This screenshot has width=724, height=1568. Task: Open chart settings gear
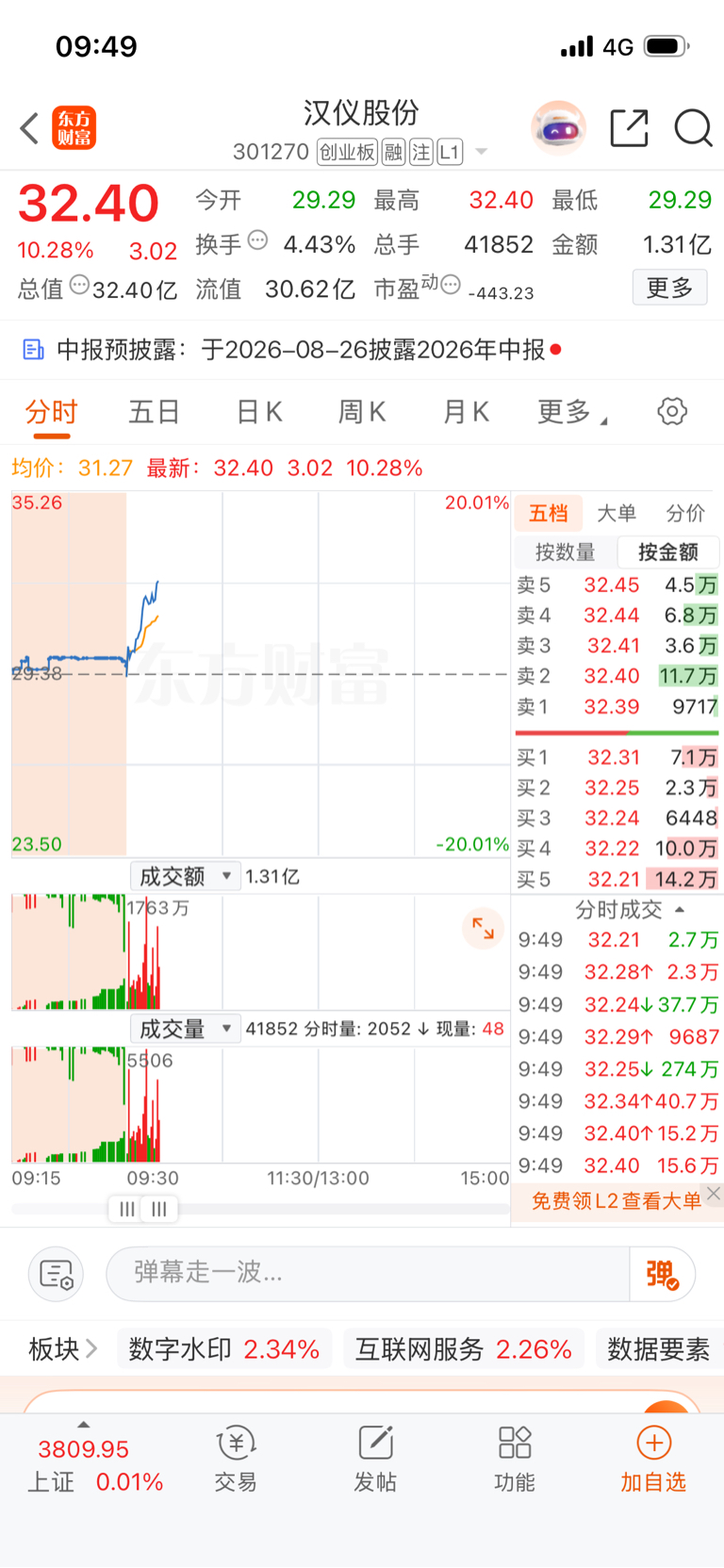(x=672, y=411)
